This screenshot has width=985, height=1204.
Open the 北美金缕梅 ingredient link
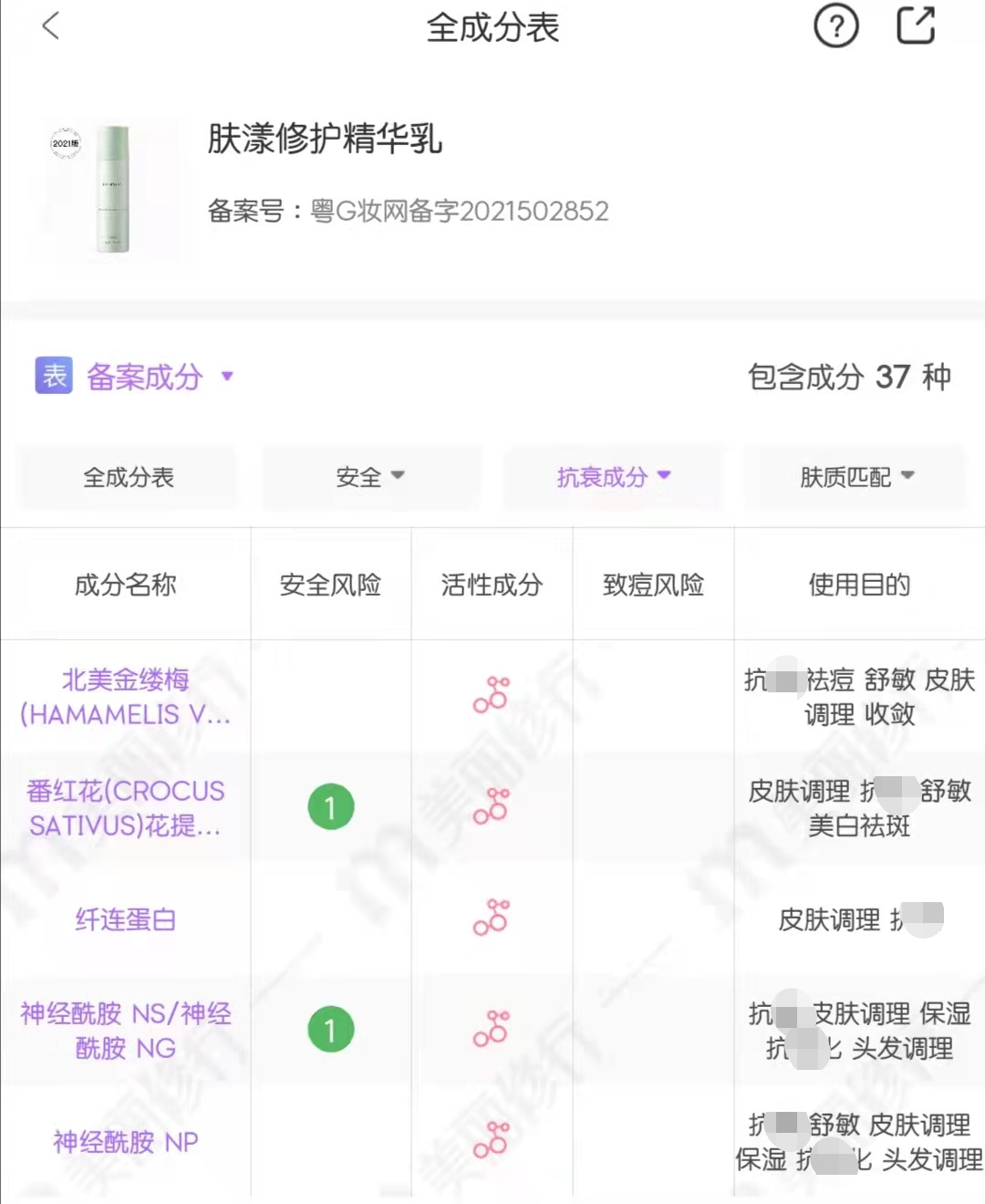(127, 696)
